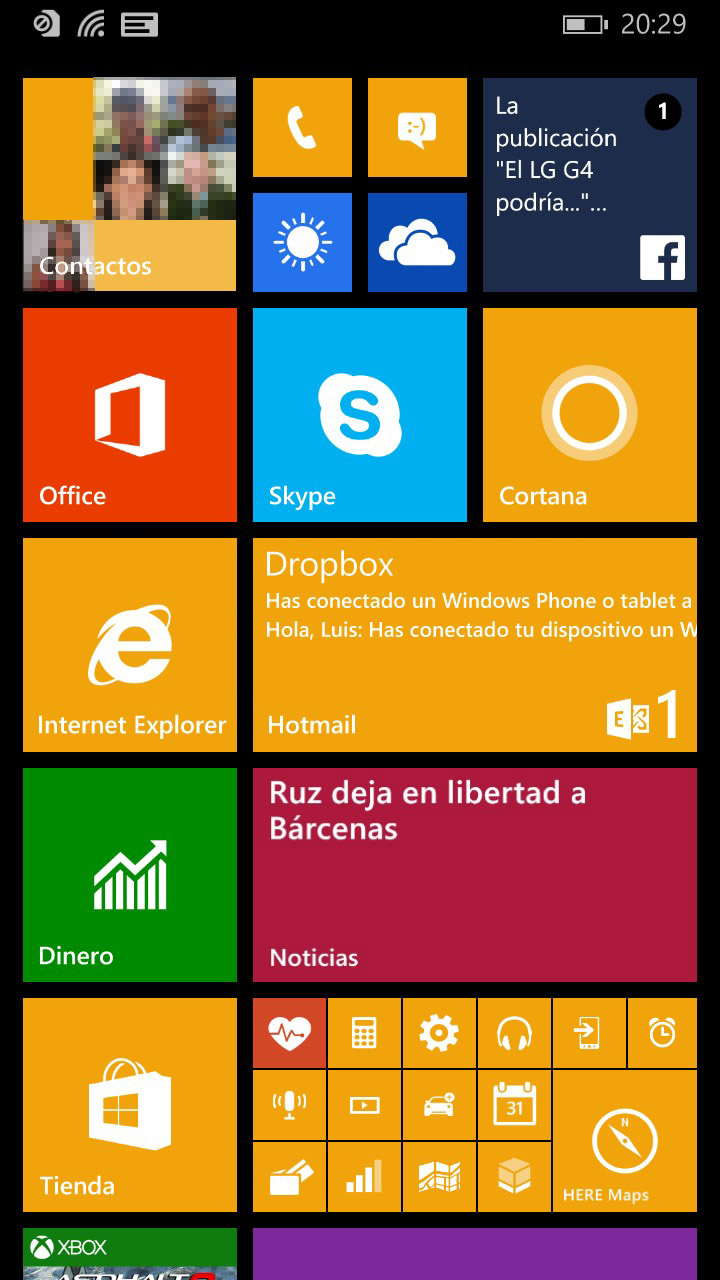Open the Dinero finance tile
The image size is (720, 1280).
pyautogui.click(x=130, y=875)
